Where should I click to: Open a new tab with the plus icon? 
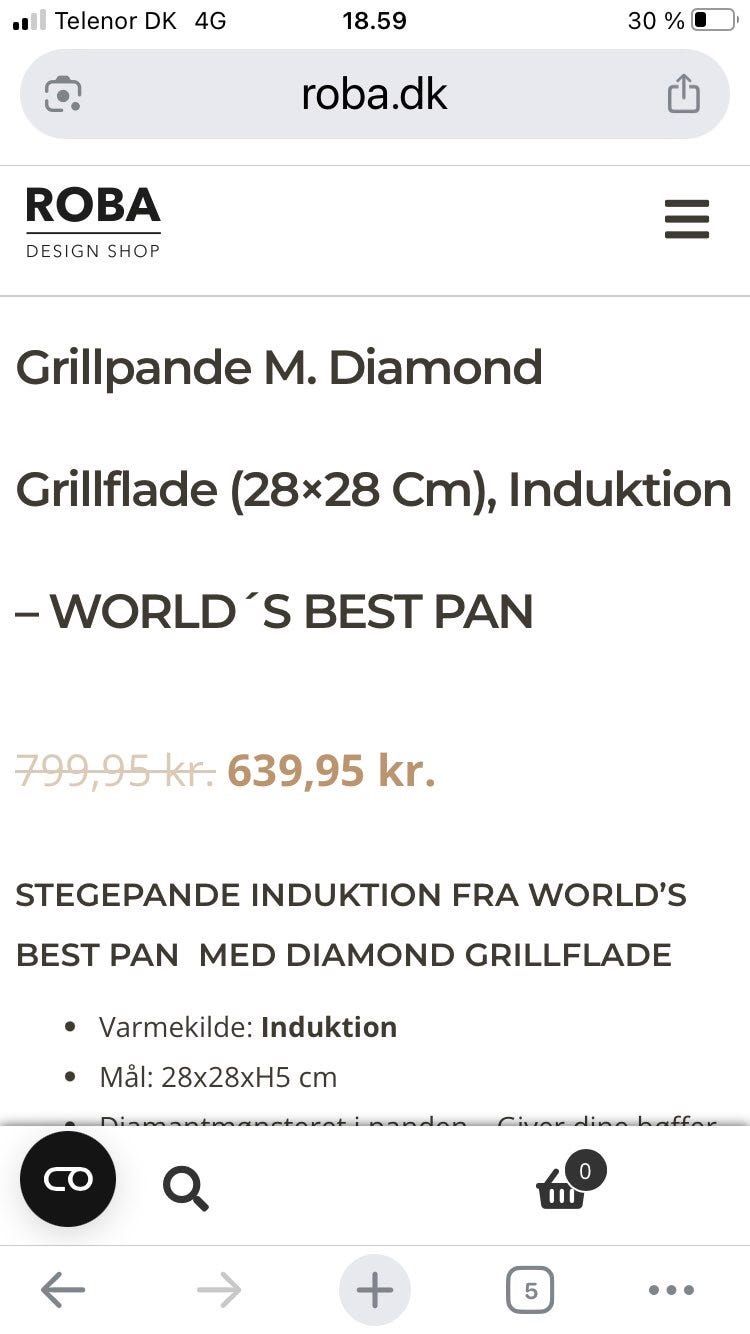pos(374,1290)
